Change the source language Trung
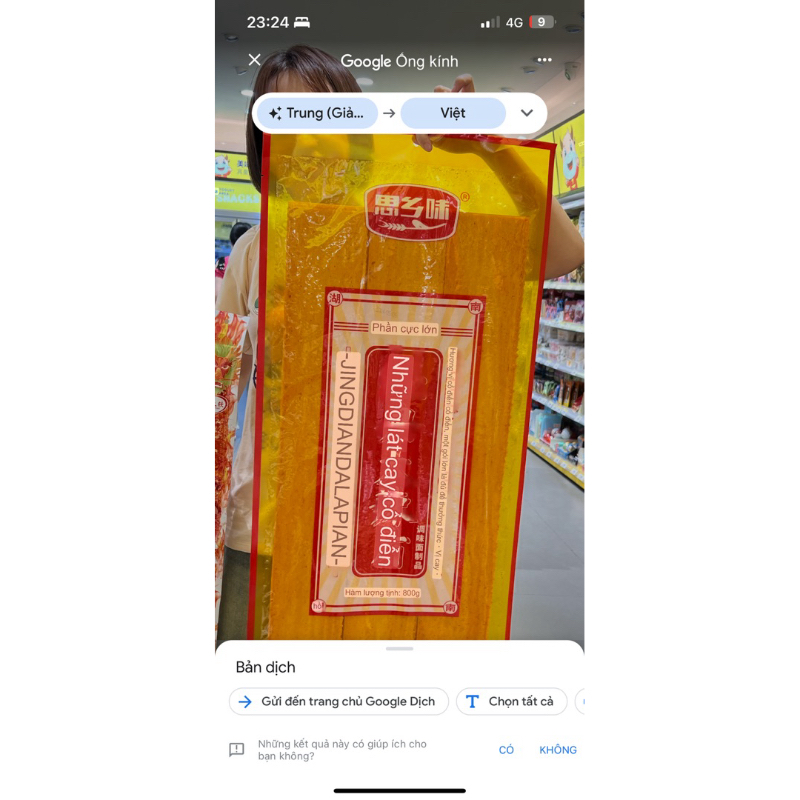 coord(317,113)
